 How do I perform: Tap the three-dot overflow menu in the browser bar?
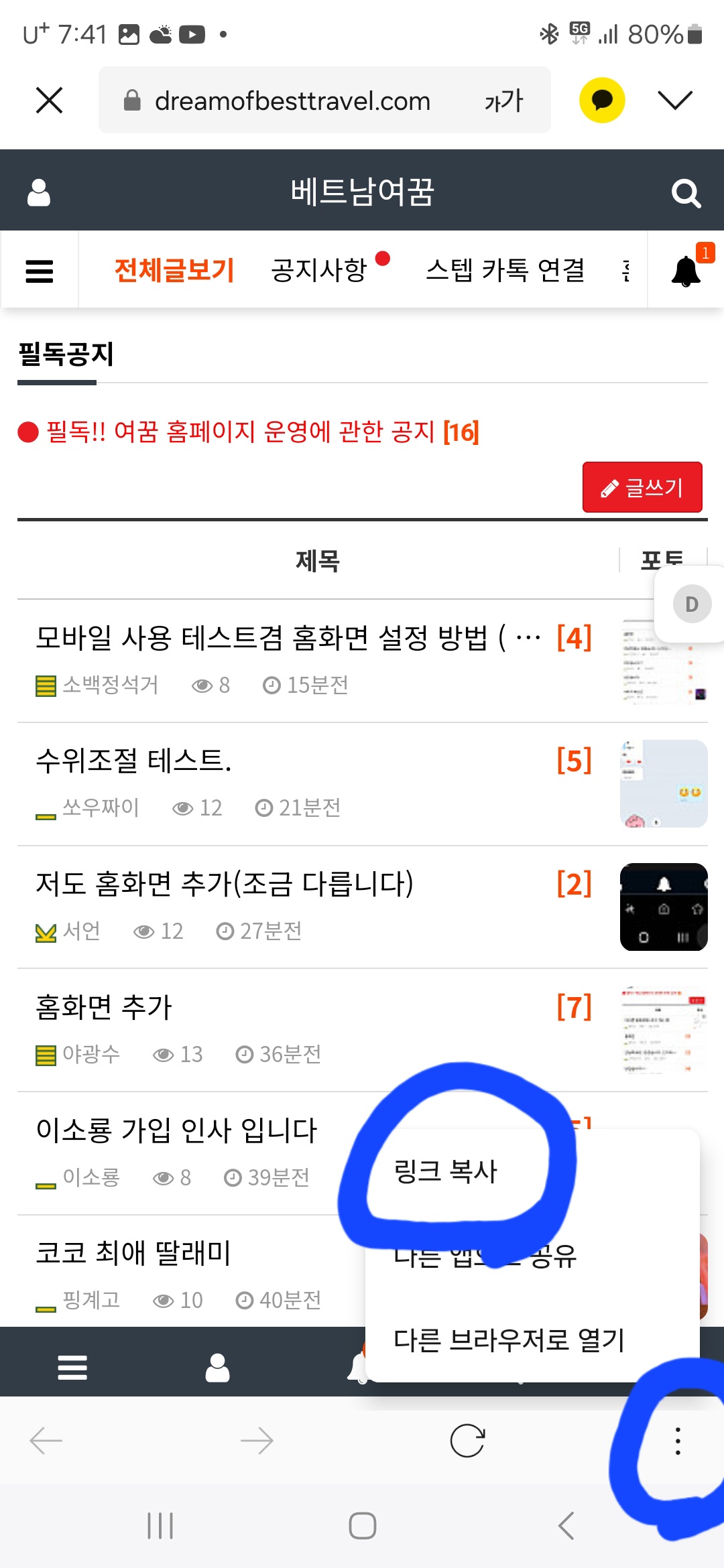[678, 1441]
